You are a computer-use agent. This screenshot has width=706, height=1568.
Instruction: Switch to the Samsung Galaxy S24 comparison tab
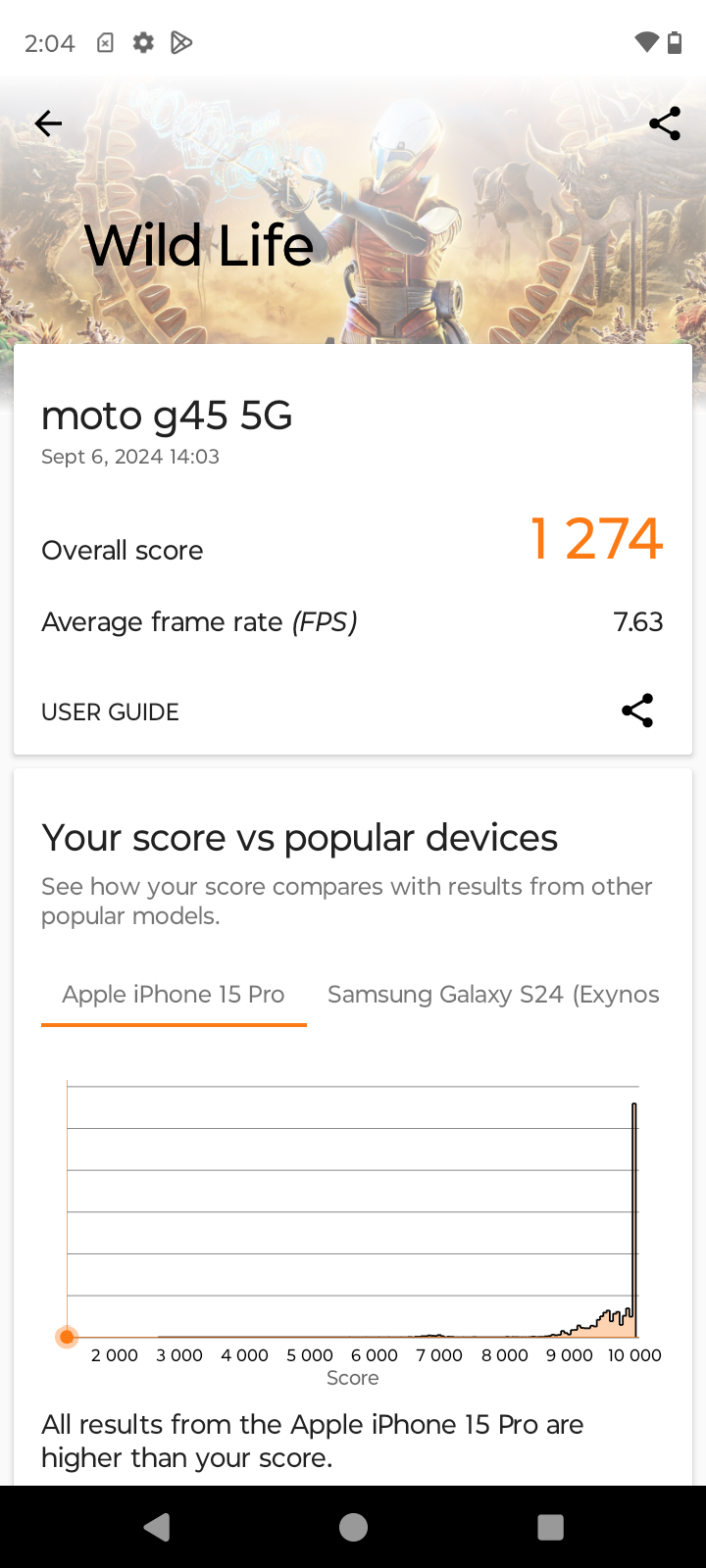492,994
